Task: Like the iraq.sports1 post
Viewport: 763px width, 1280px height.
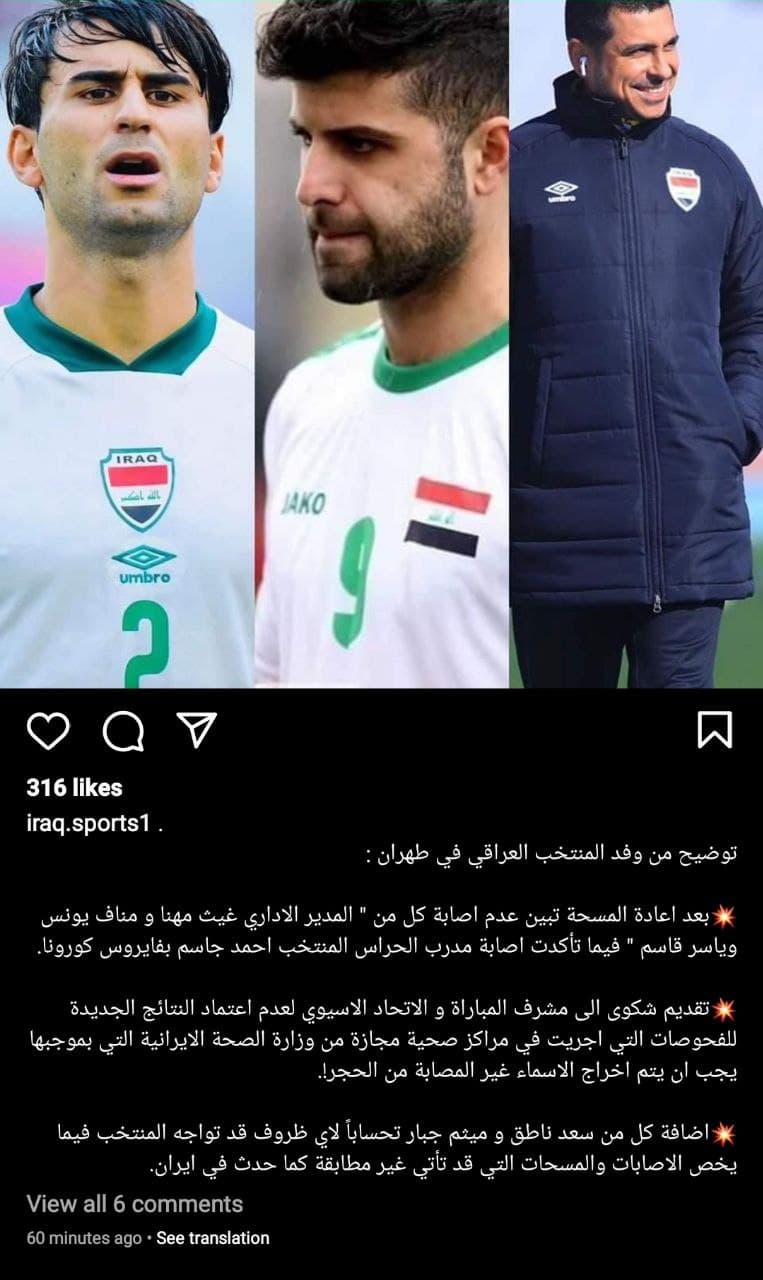Action: (x=47, y=732)
